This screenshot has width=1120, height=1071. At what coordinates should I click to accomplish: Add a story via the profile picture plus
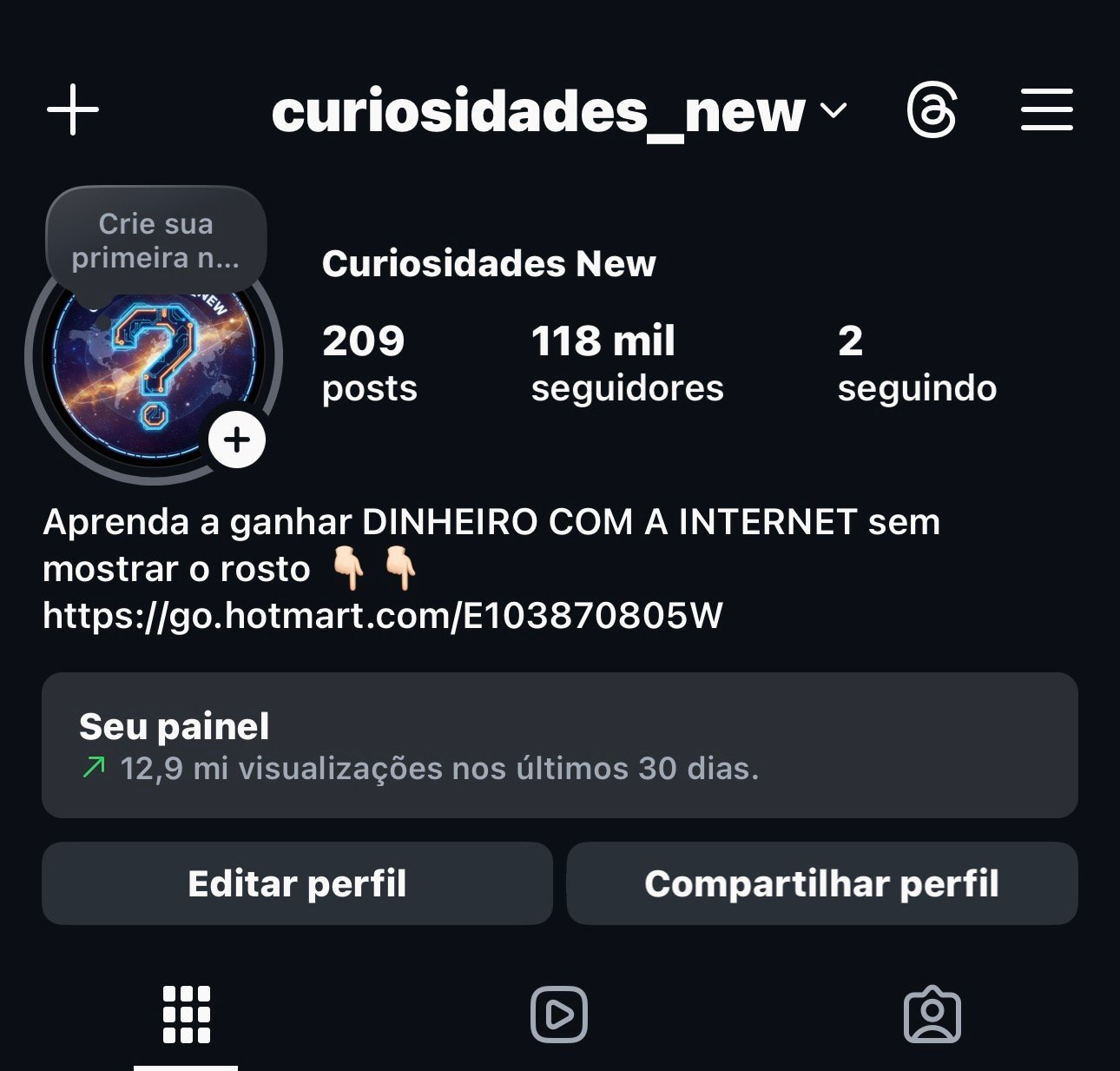237,440
